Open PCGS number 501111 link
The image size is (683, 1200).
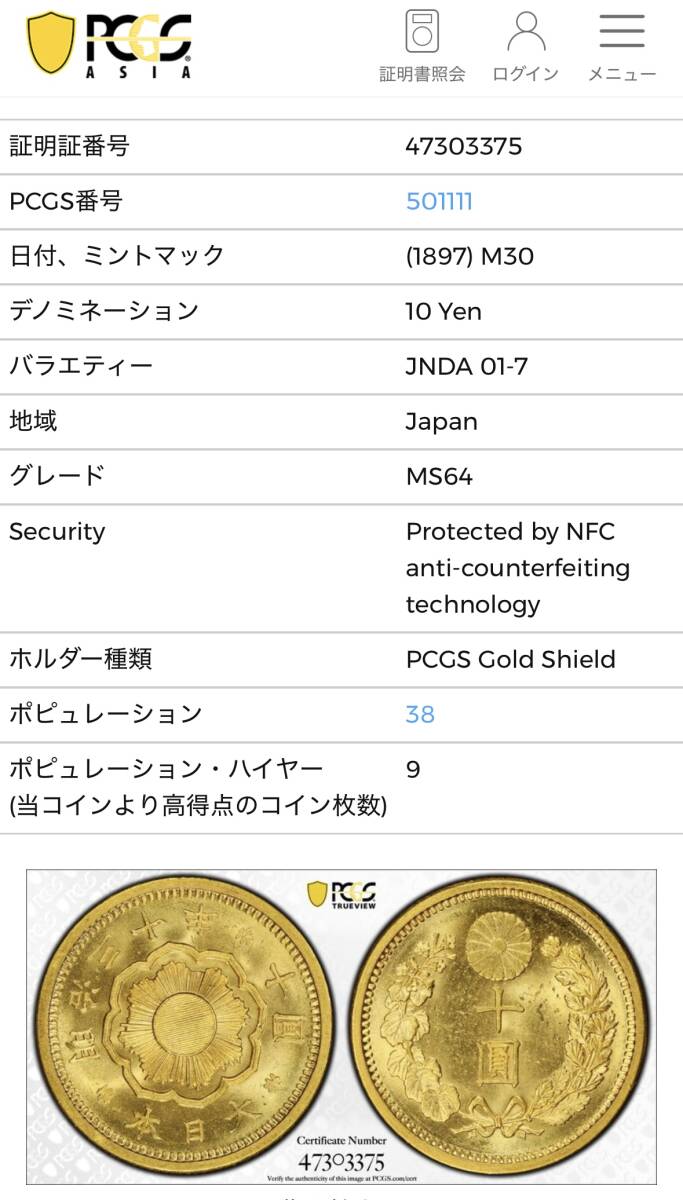pos(439,202)
